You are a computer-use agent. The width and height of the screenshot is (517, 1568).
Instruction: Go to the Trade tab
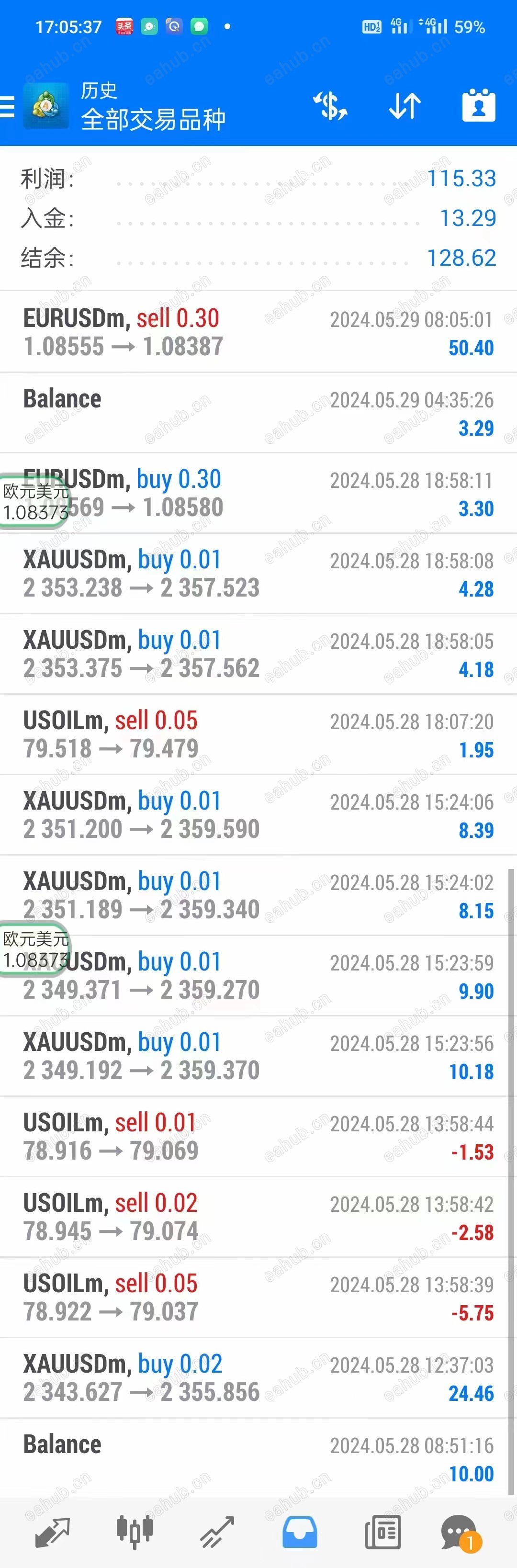click(217, 1532)
